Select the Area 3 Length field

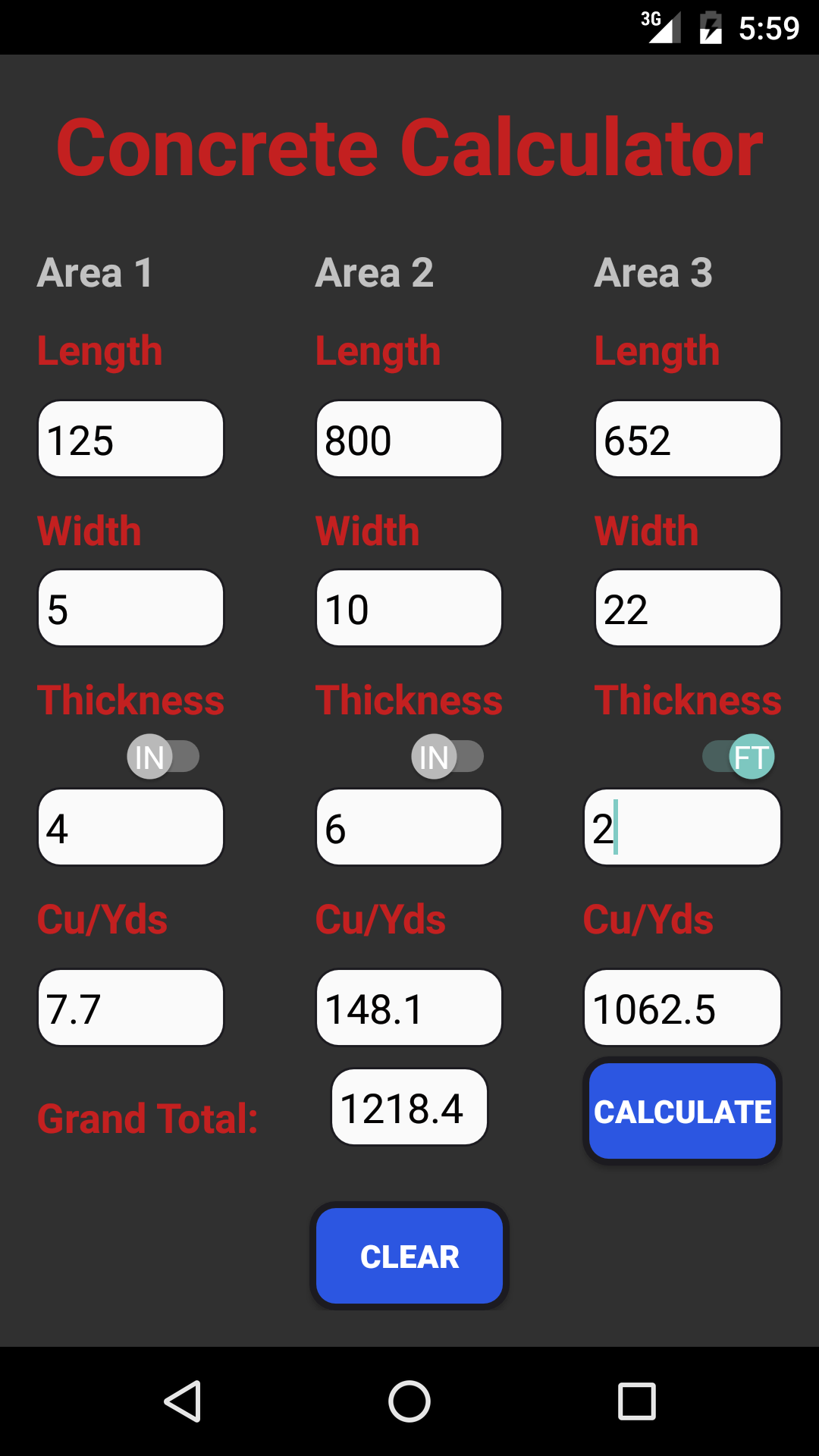point(688,439)
